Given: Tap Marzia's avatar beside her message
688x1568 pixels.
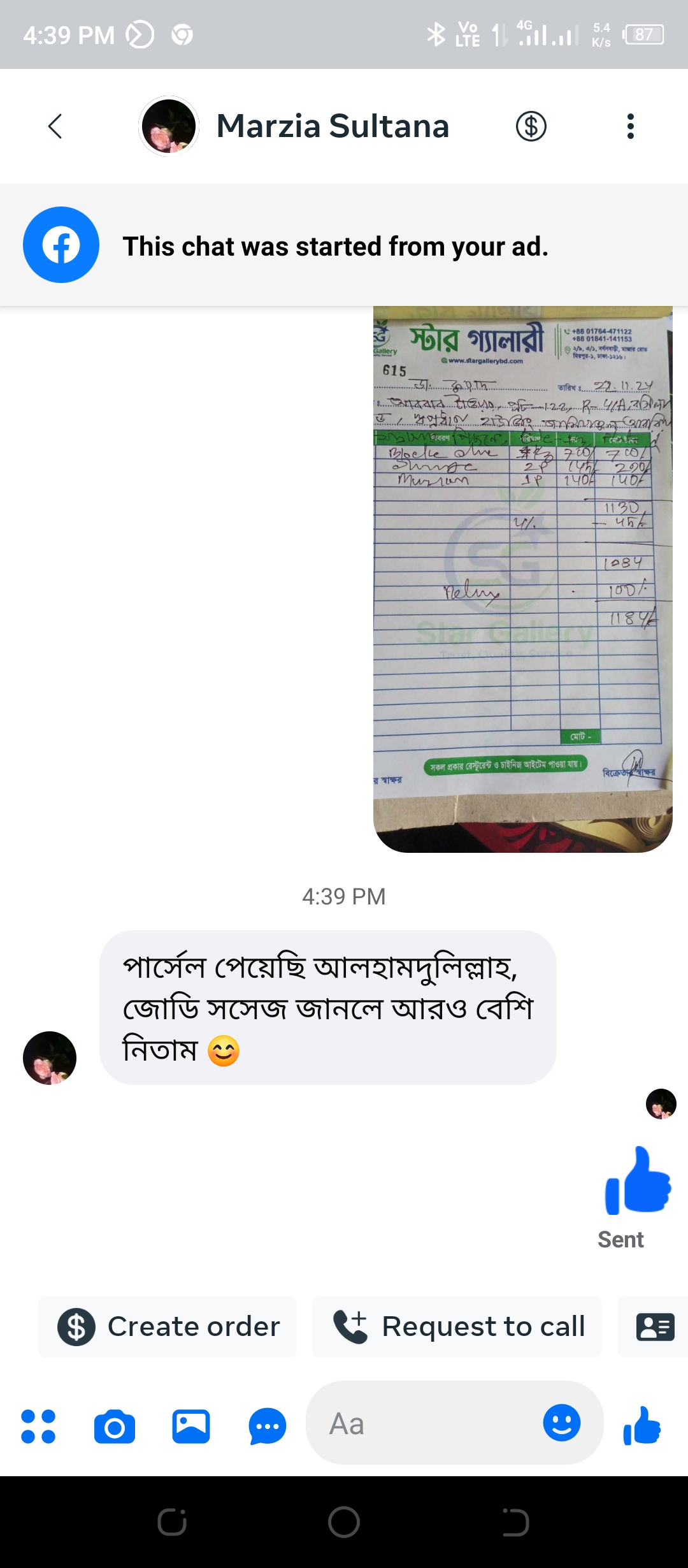Looking at the screenshot, I should click(x=50, y=1058).
